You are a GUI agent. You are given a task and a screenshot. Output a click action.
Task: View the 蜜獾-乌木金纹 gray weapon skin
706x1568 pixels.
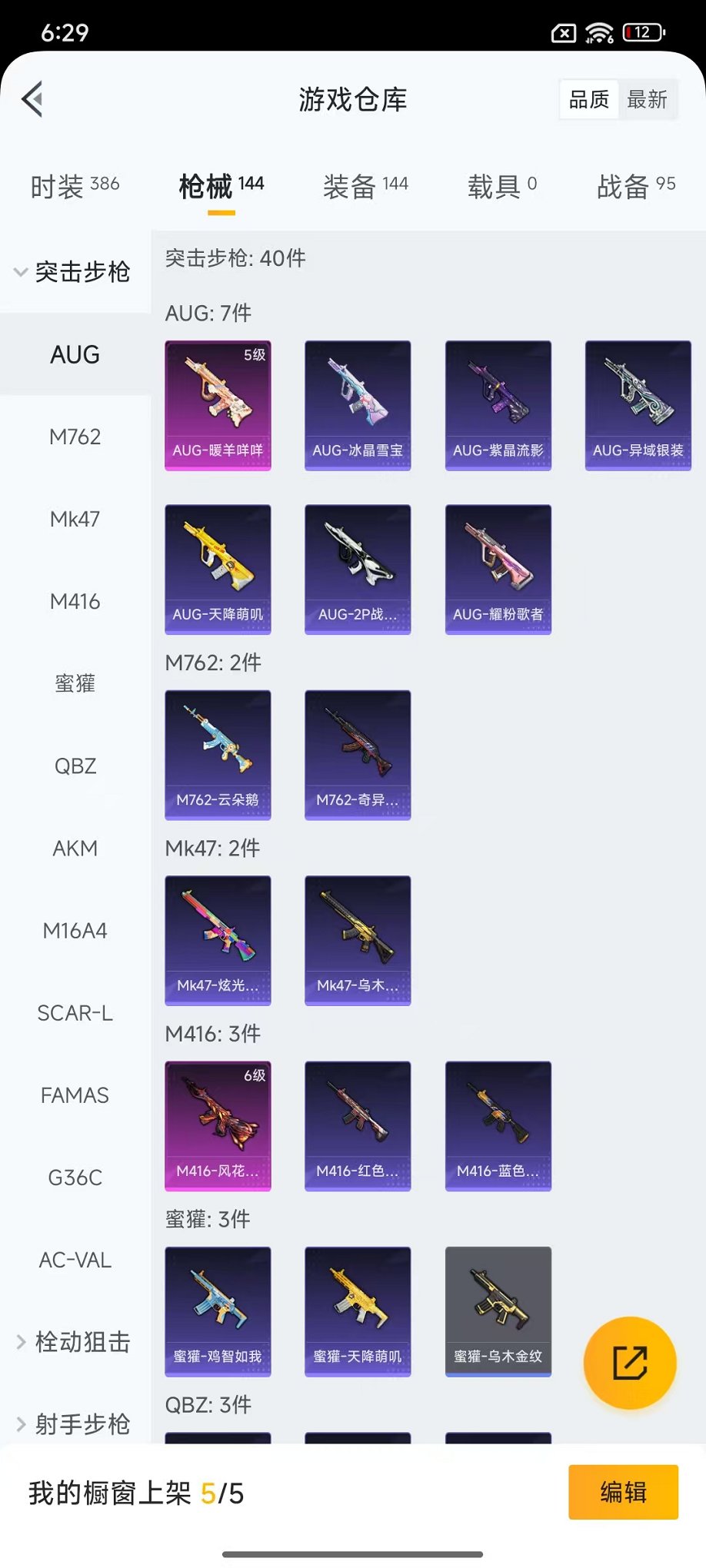498,1311
